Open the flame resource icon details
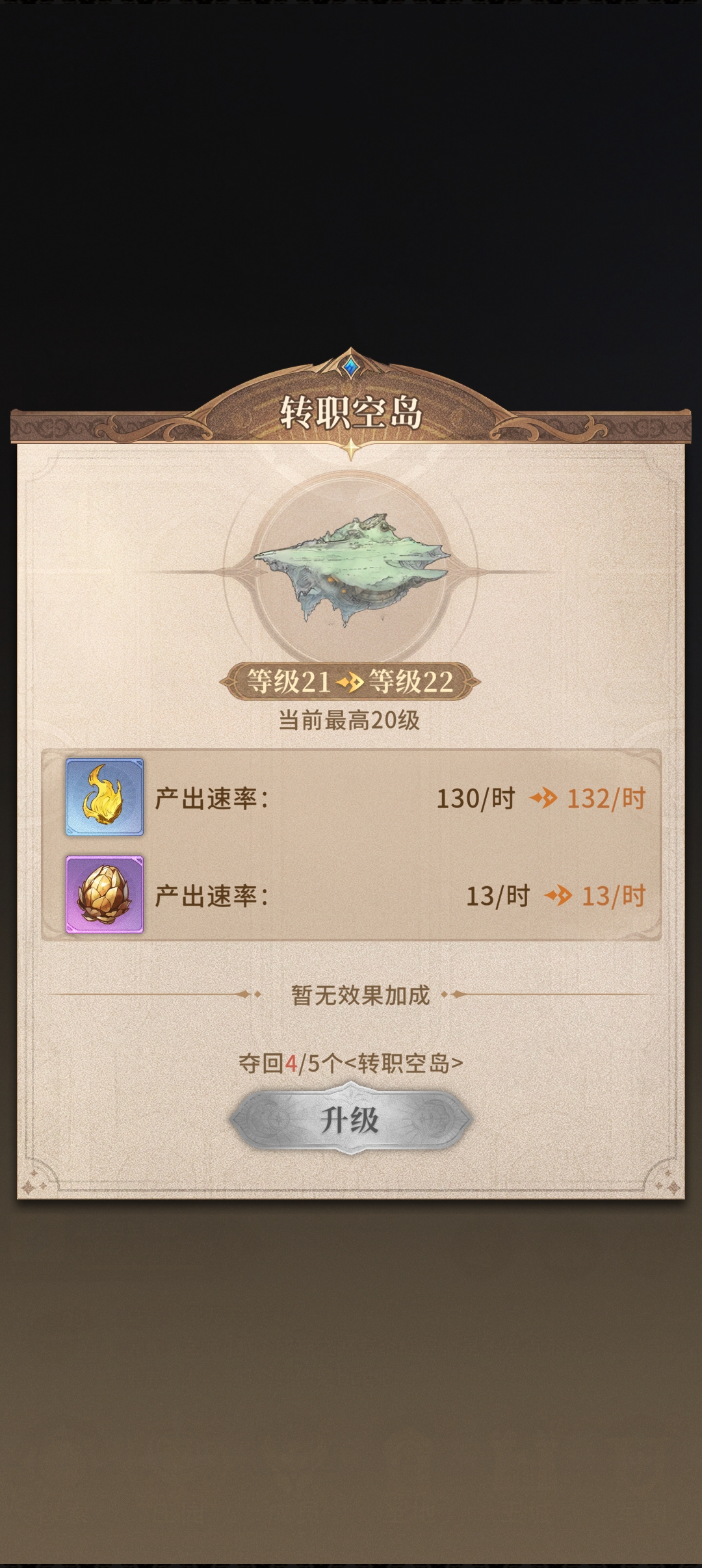Image resolution: width=702 pixels, height=1568 pixels. (x=105, y=797)
